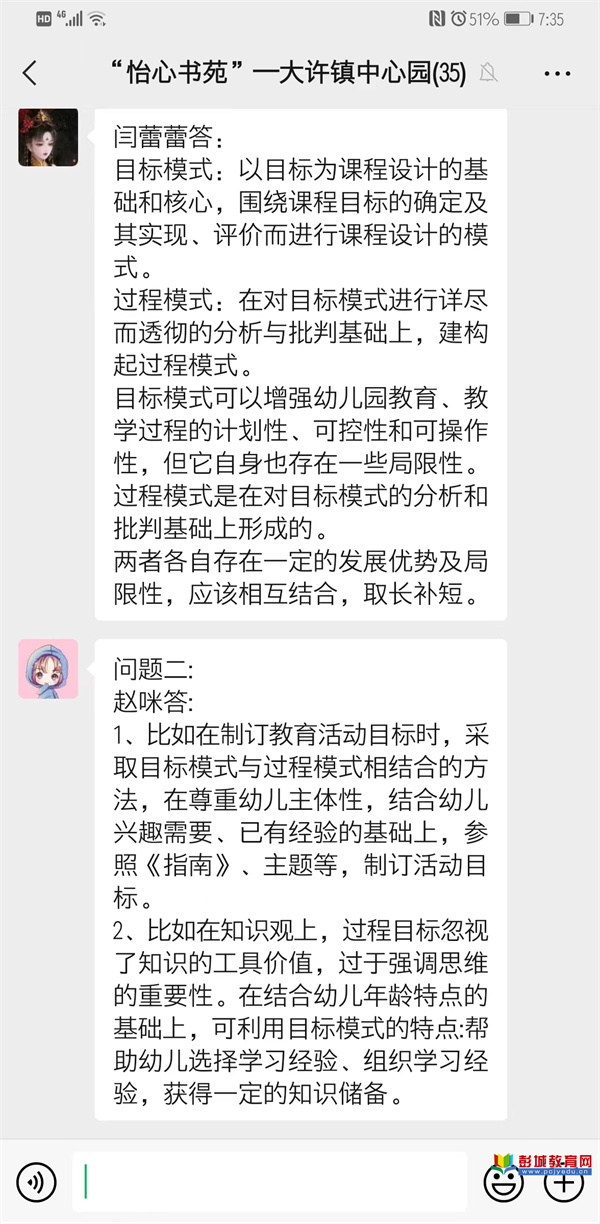Go back from the group chat

click(30, 73)
